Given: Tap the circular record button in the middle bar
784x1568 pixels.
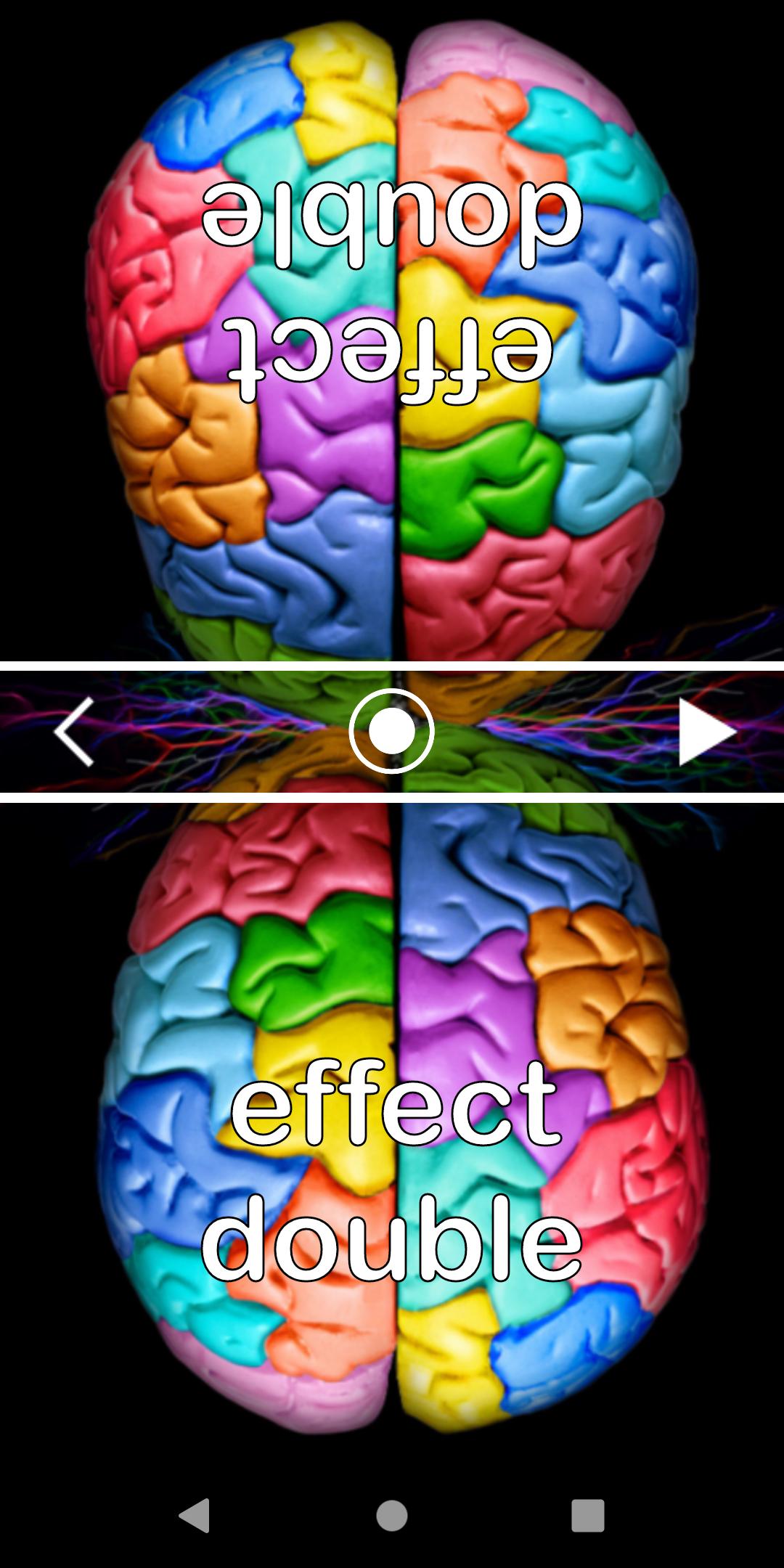Looking at the screenshot, I should (392, 732).
